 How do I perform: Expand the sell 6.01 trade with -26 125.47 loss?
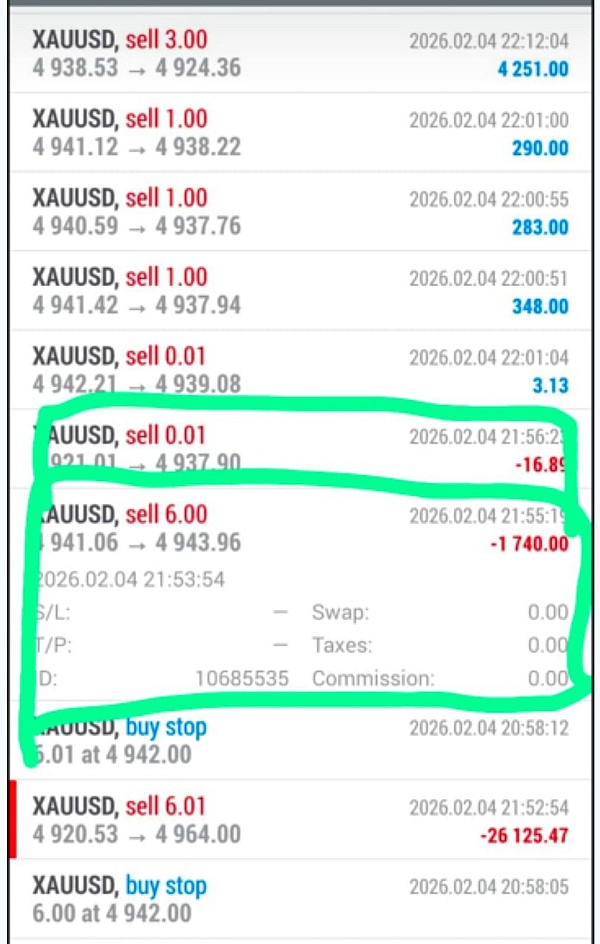tap(300, 820)
